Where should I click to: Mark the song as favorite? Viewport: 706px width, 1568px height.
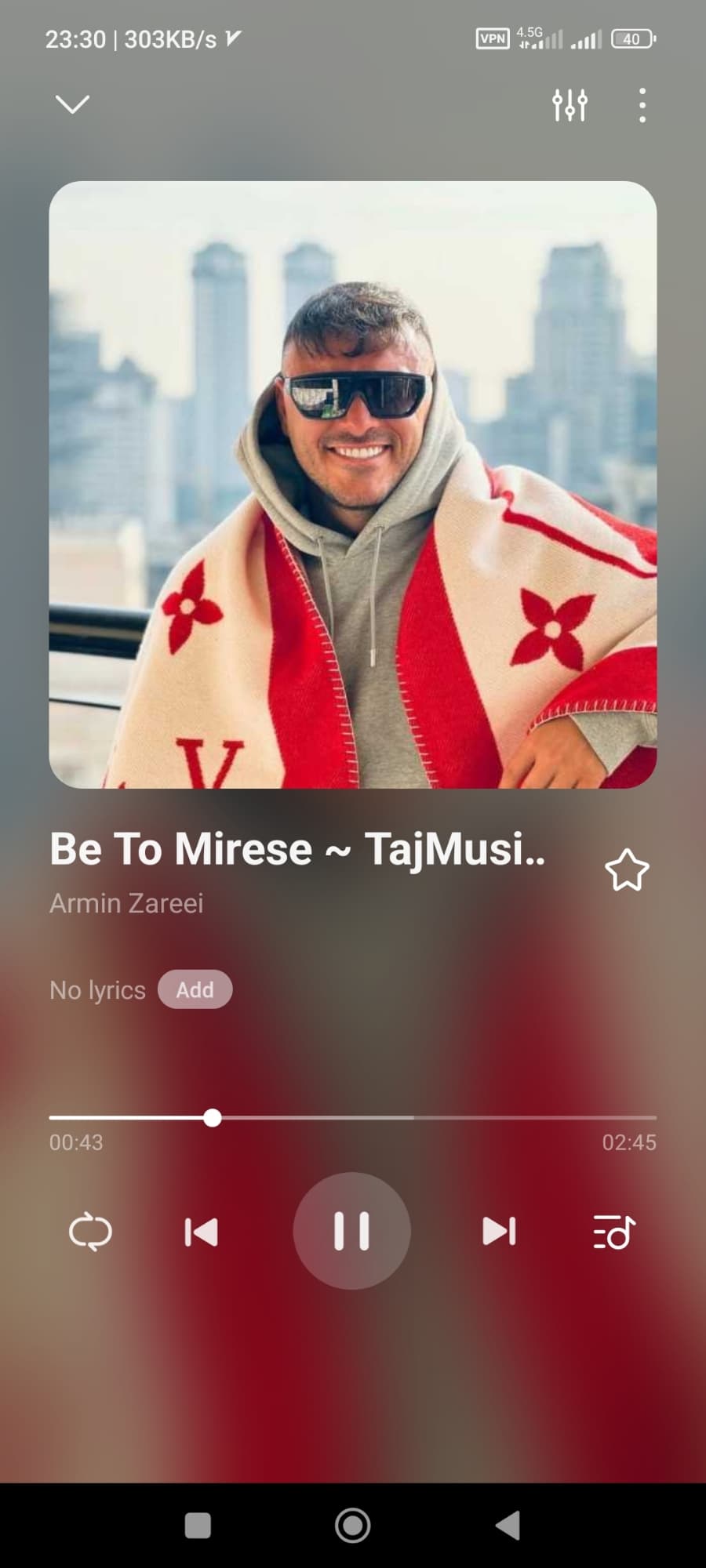coord(627,870)
